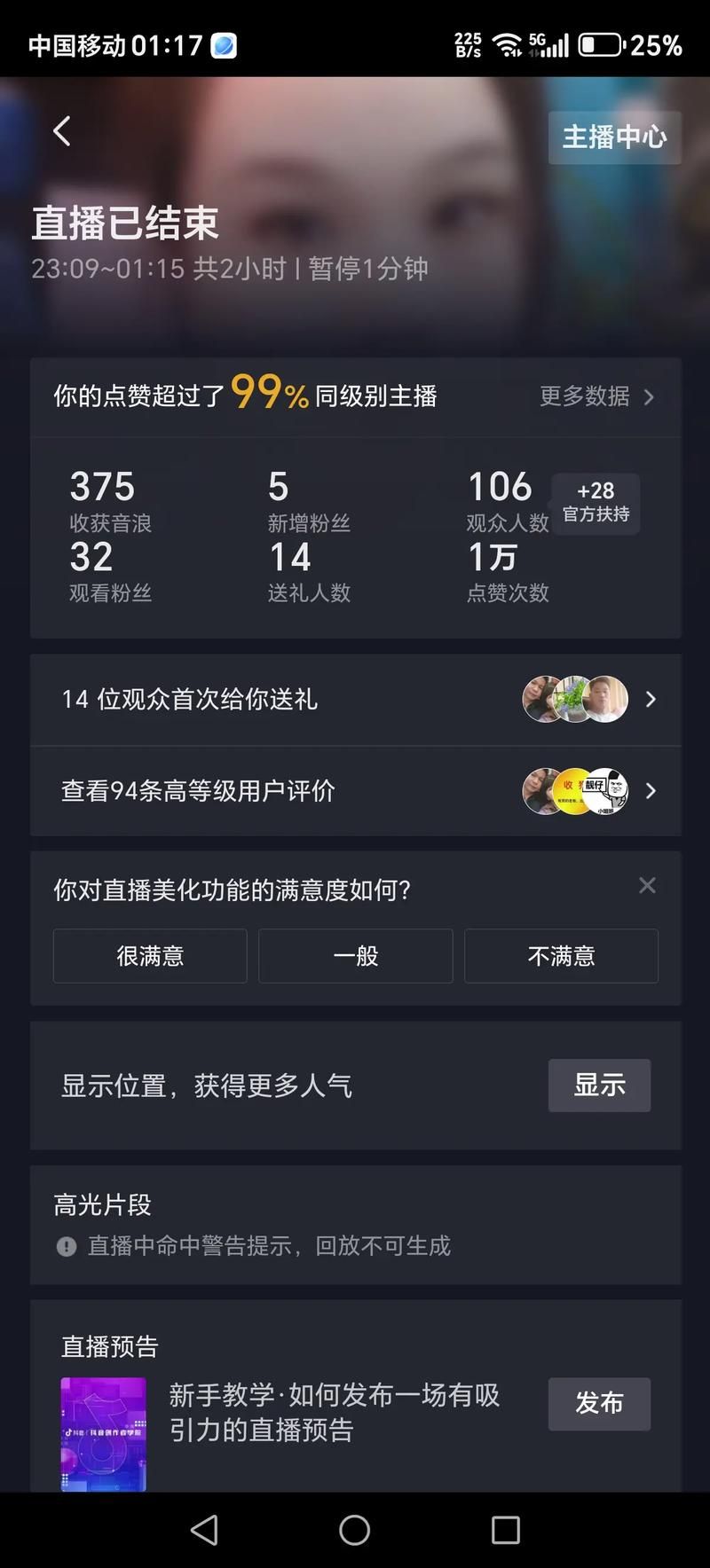Tap 发布 to publish live preview
This screenshot has height=1568, width=710.
[599, 1403]
